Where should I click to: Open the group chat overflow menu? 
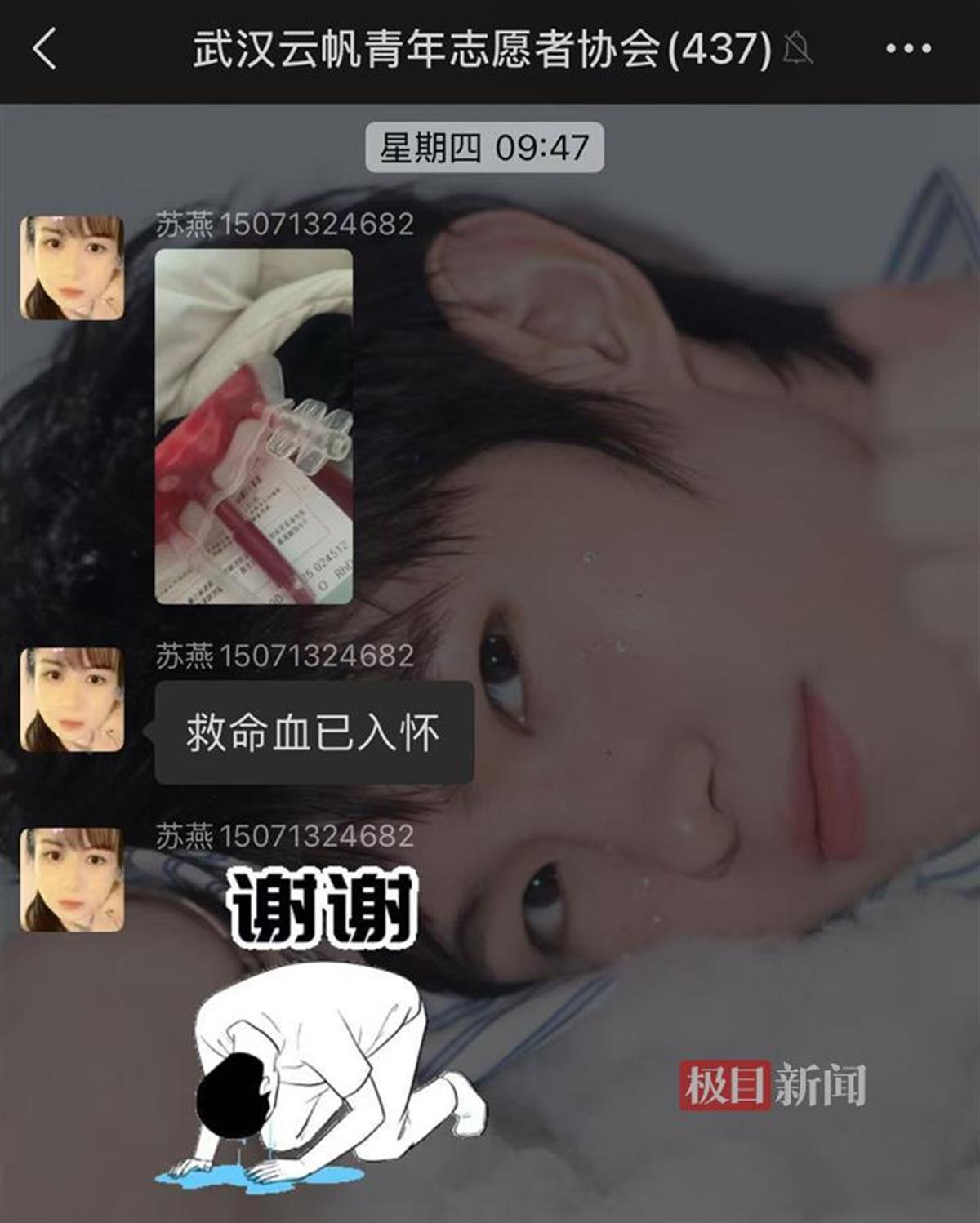point(908,49)
